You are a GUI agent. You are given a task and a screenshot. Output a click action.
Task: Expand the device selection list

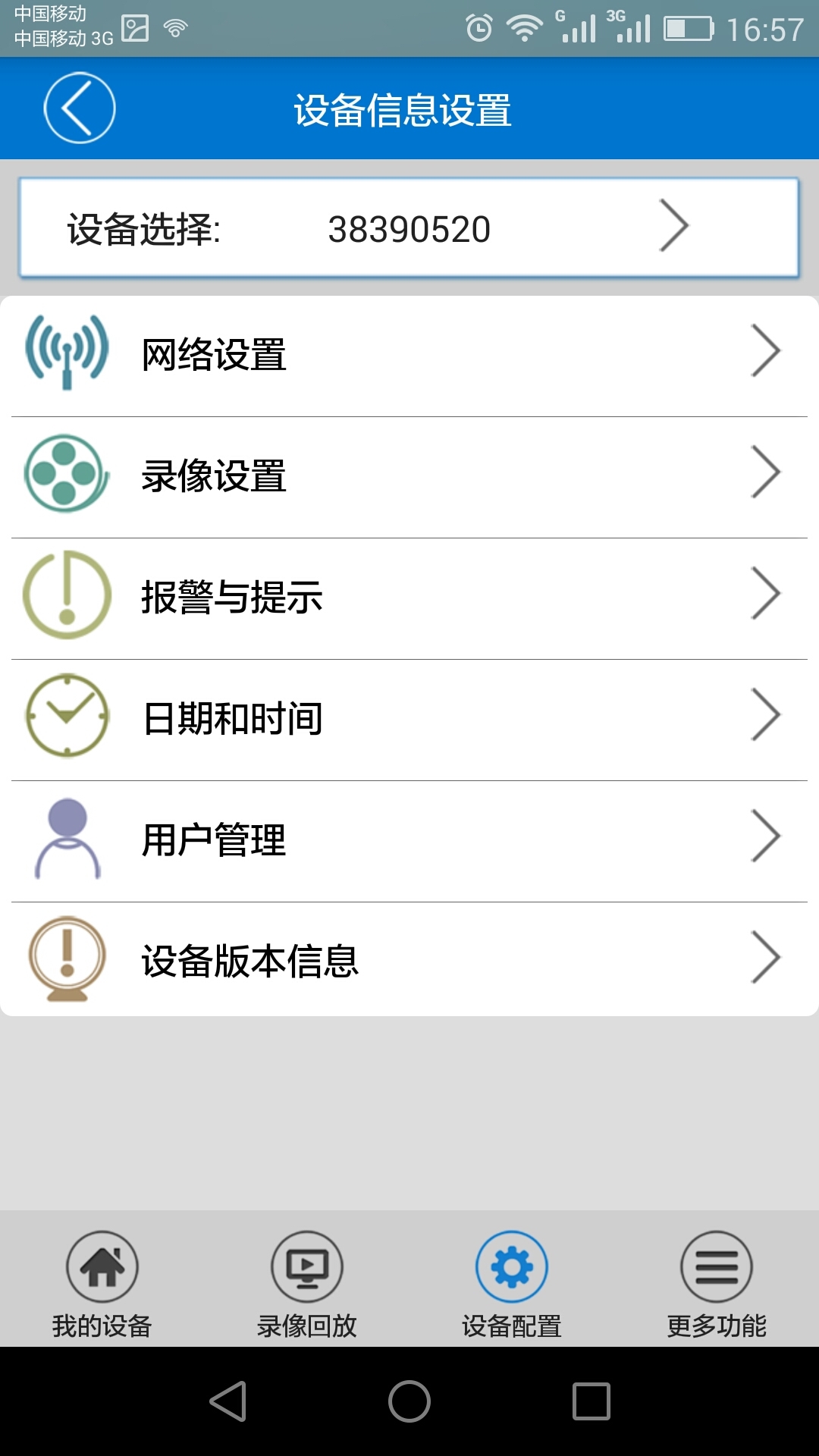[x=677, y=225]
